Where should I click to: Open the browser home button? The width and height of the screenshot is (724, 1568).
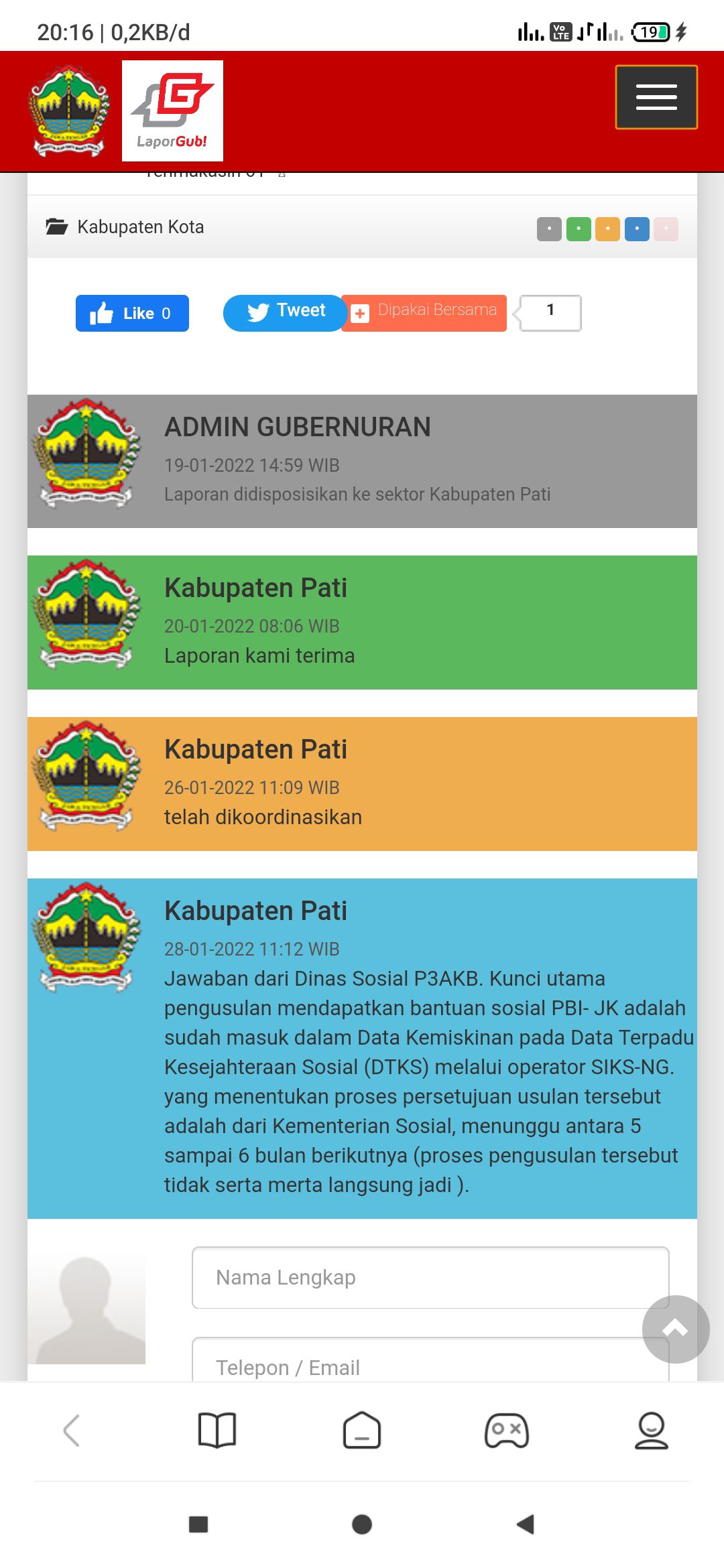(362, 1431)
